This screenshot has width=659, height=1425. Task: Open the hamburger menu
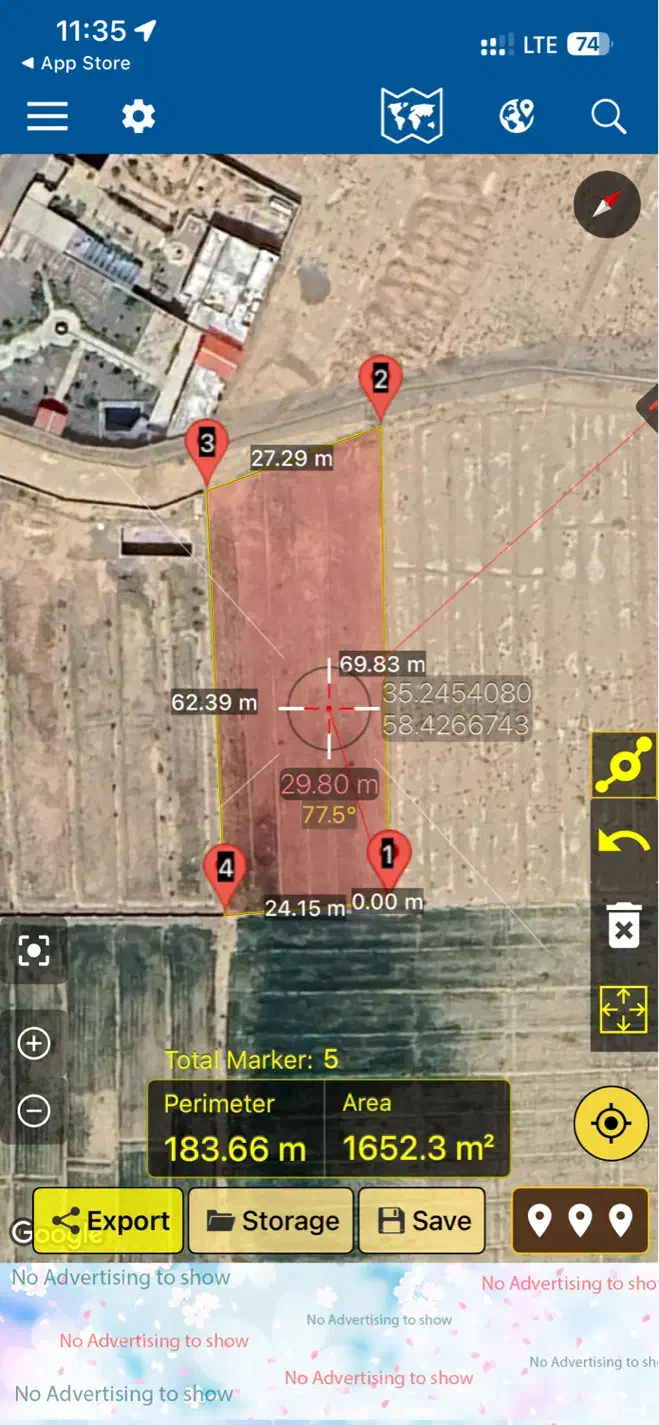coord(47,117)
